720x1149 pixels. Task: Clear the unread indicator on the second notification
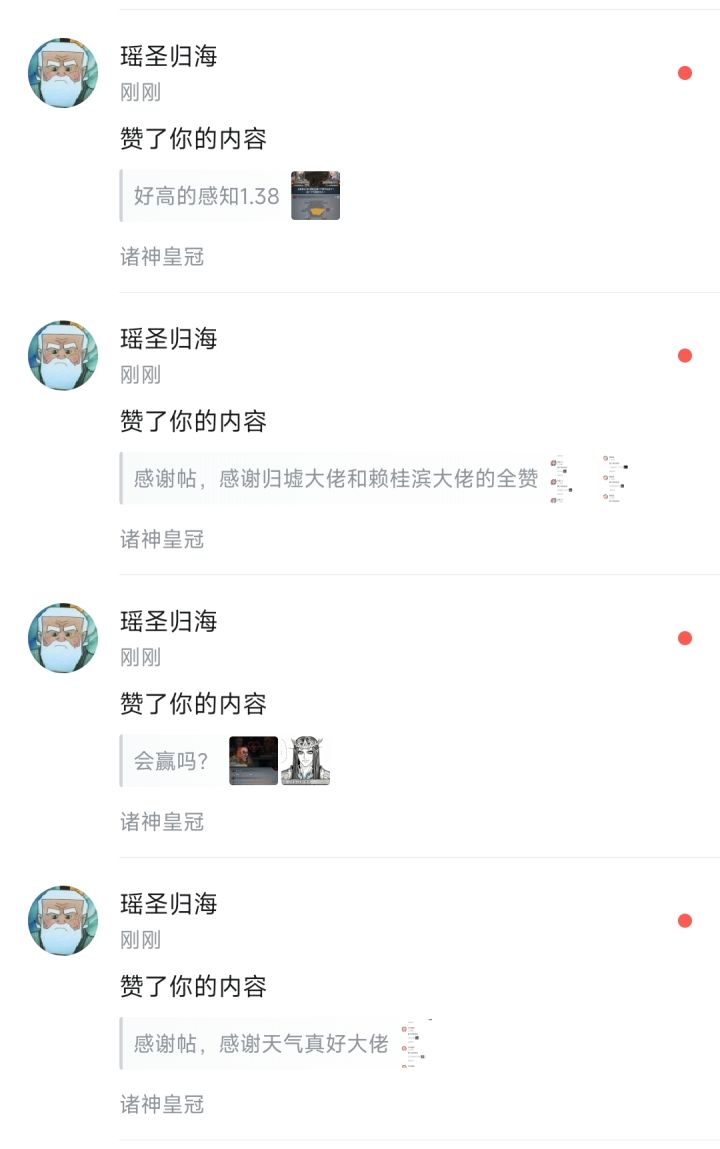684,354
